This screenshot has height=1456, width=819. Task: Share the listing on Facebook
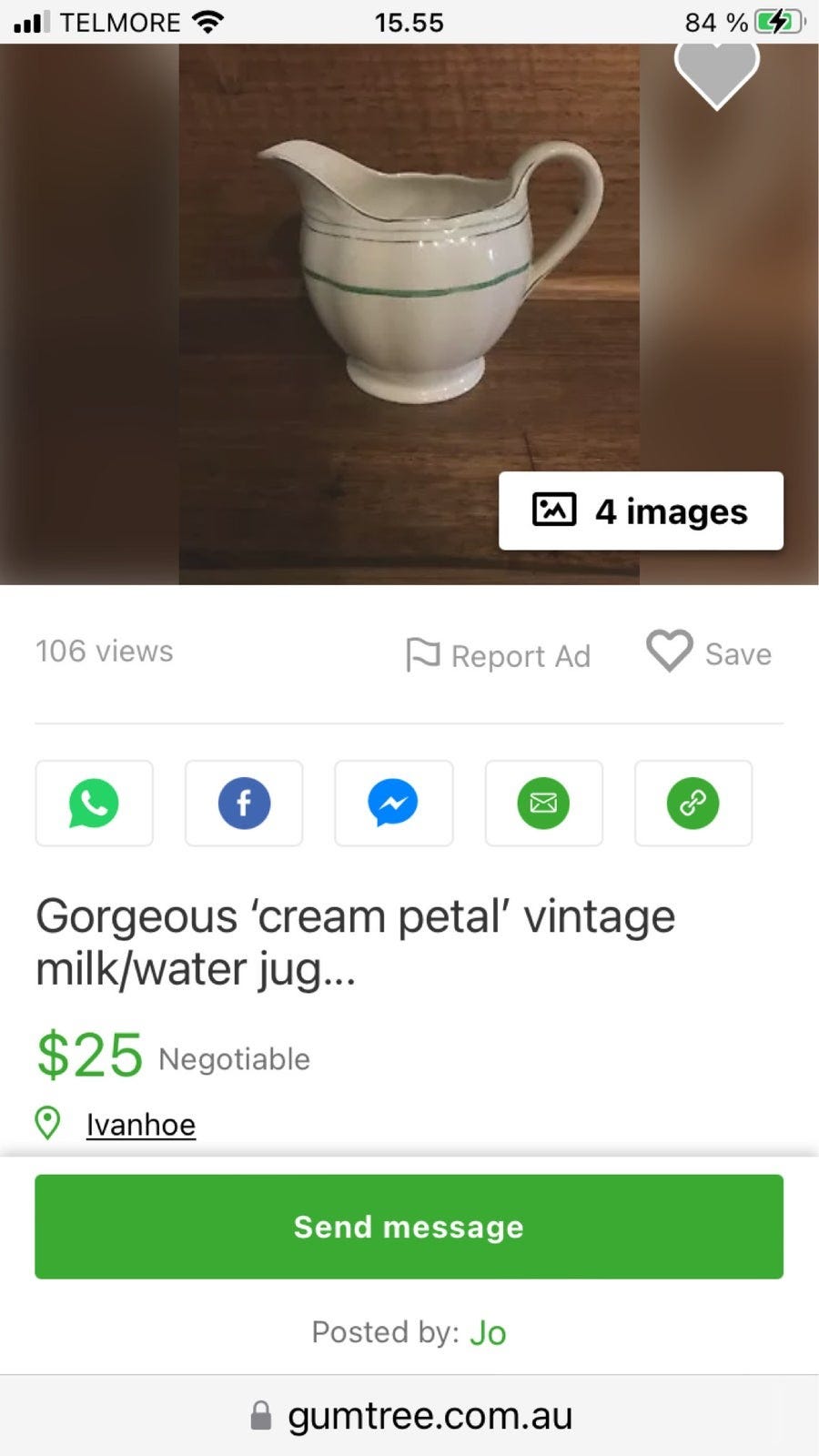pyautogui.click(x=244, y=804)
